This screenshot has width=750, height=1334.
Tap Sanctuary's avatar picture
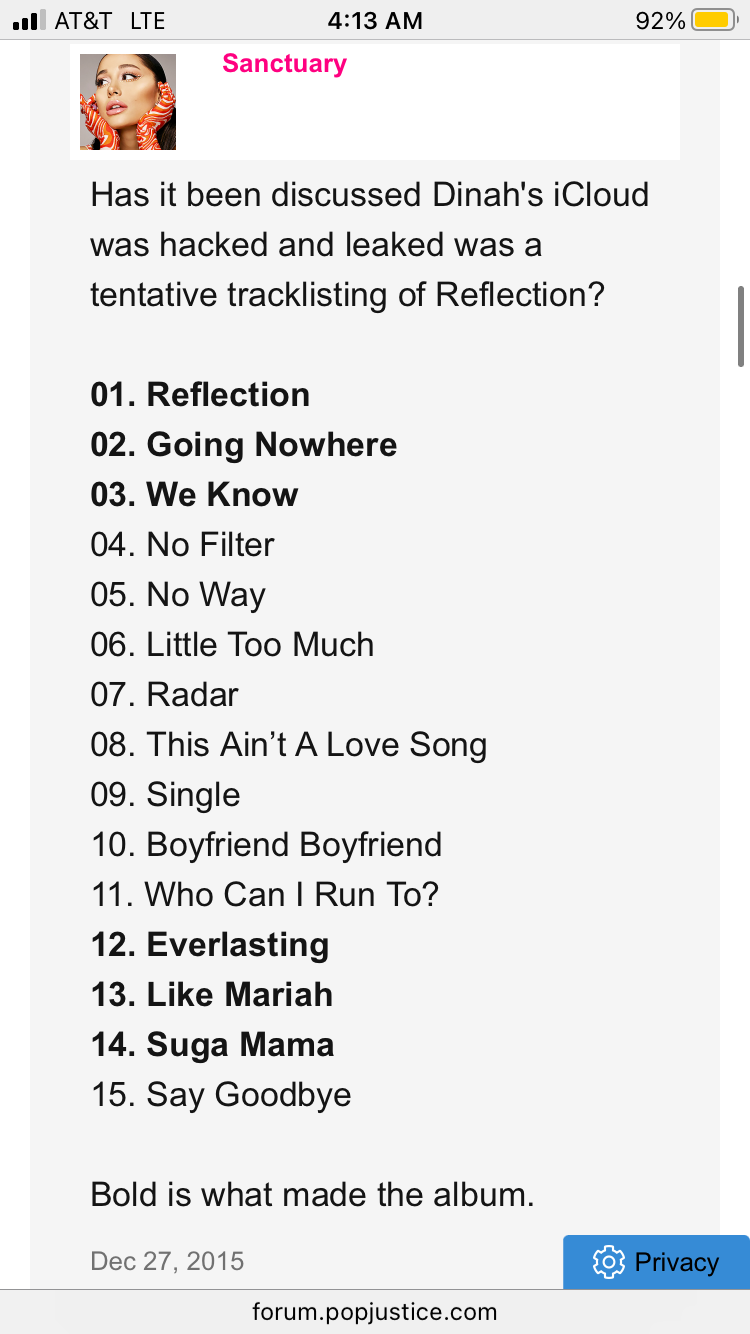(x=128, y=102)
